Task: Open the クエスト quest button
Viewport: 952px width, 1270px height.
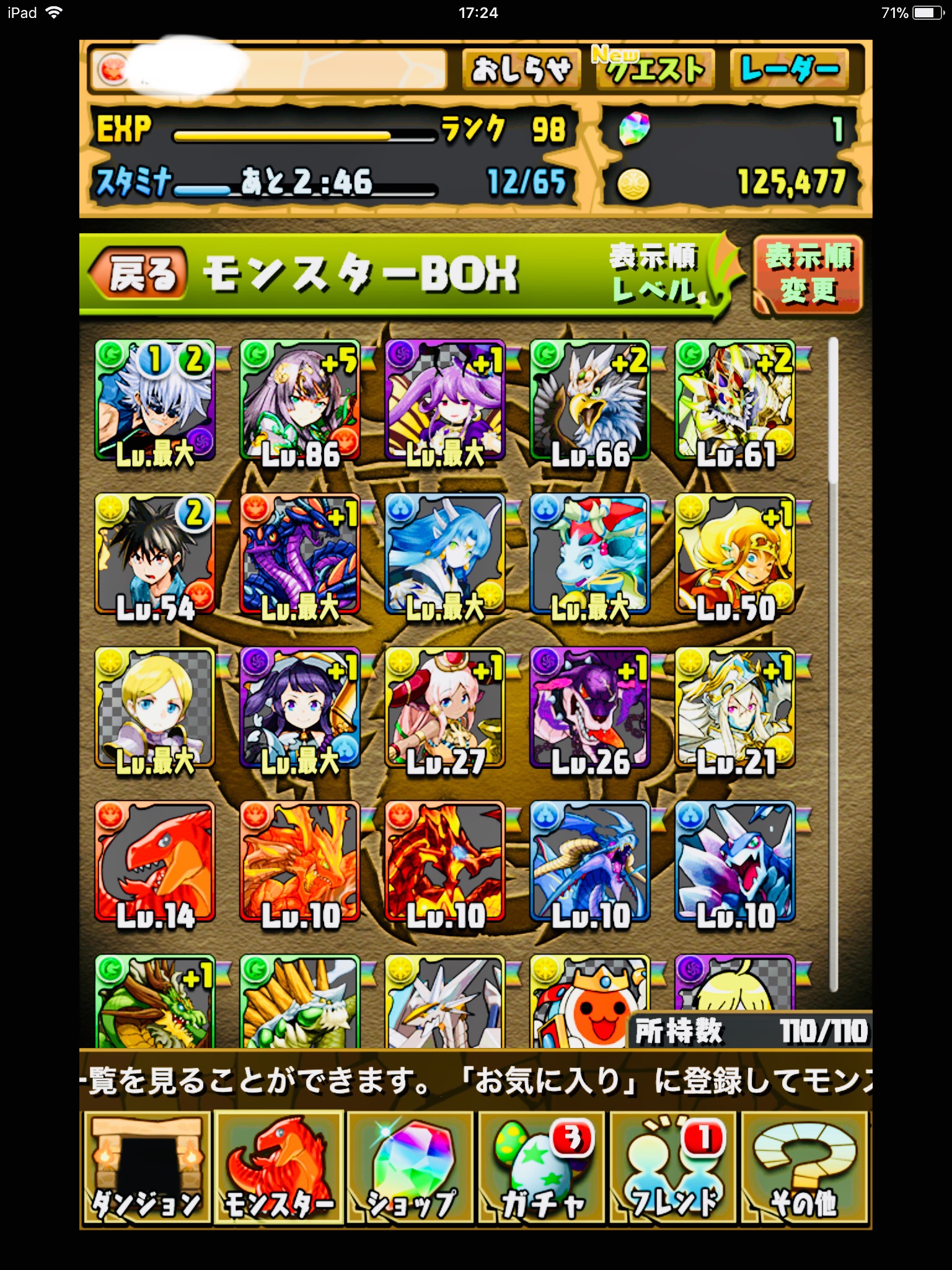Action: [655, 69]
